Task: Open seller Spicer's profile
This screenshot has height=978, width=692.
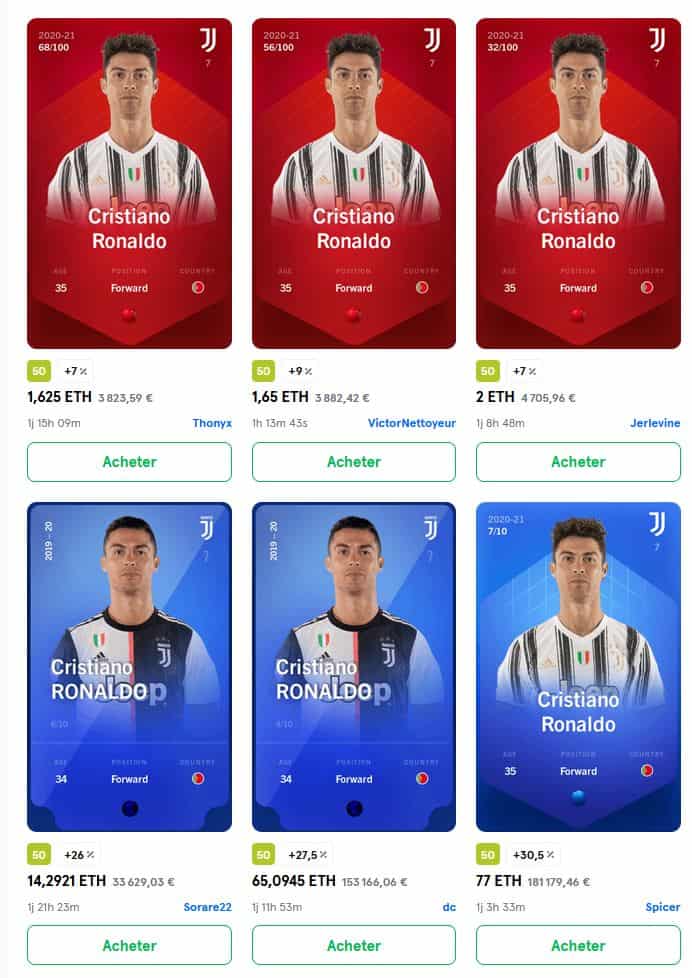Action: [663, 907]
